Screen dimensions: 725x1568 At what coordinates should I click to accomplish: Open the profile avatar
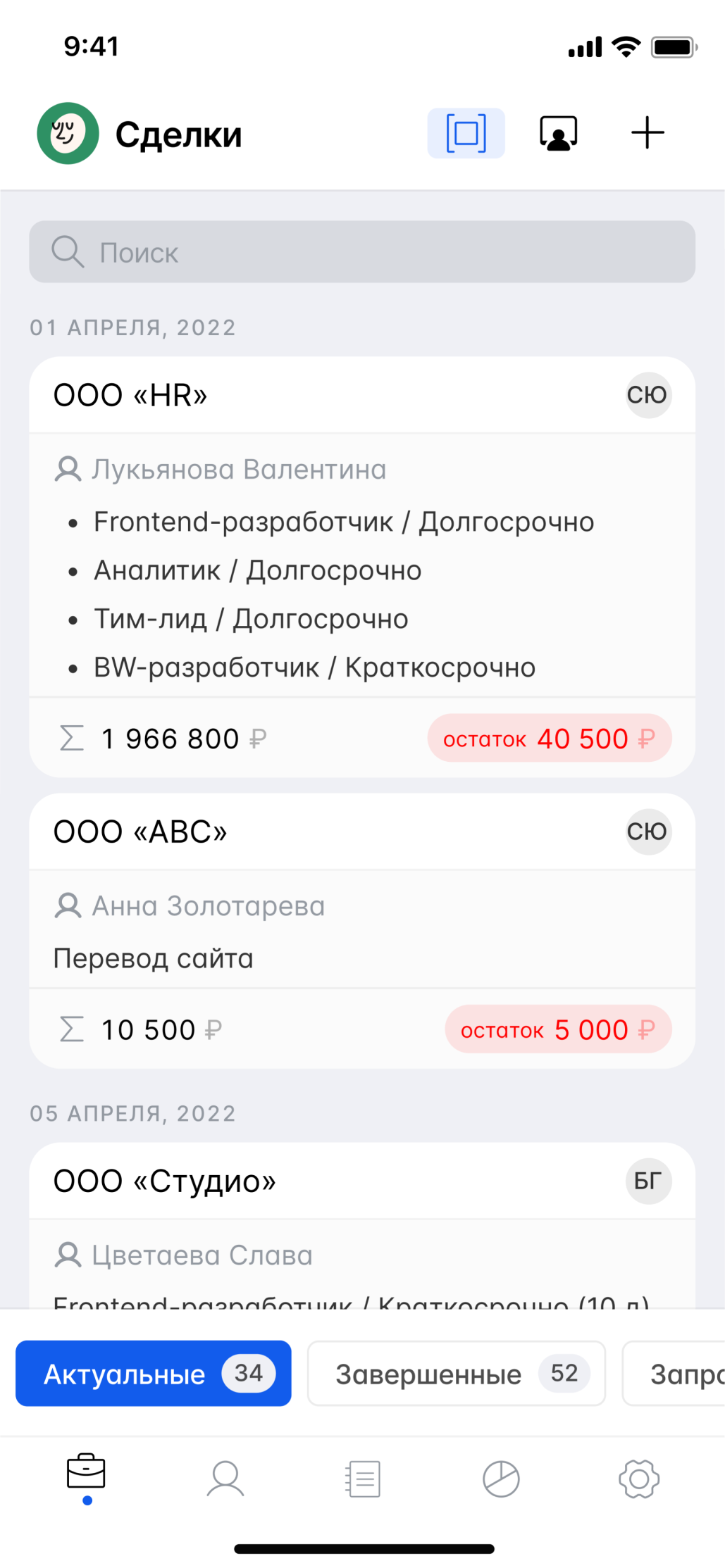(x=68, y=133)
